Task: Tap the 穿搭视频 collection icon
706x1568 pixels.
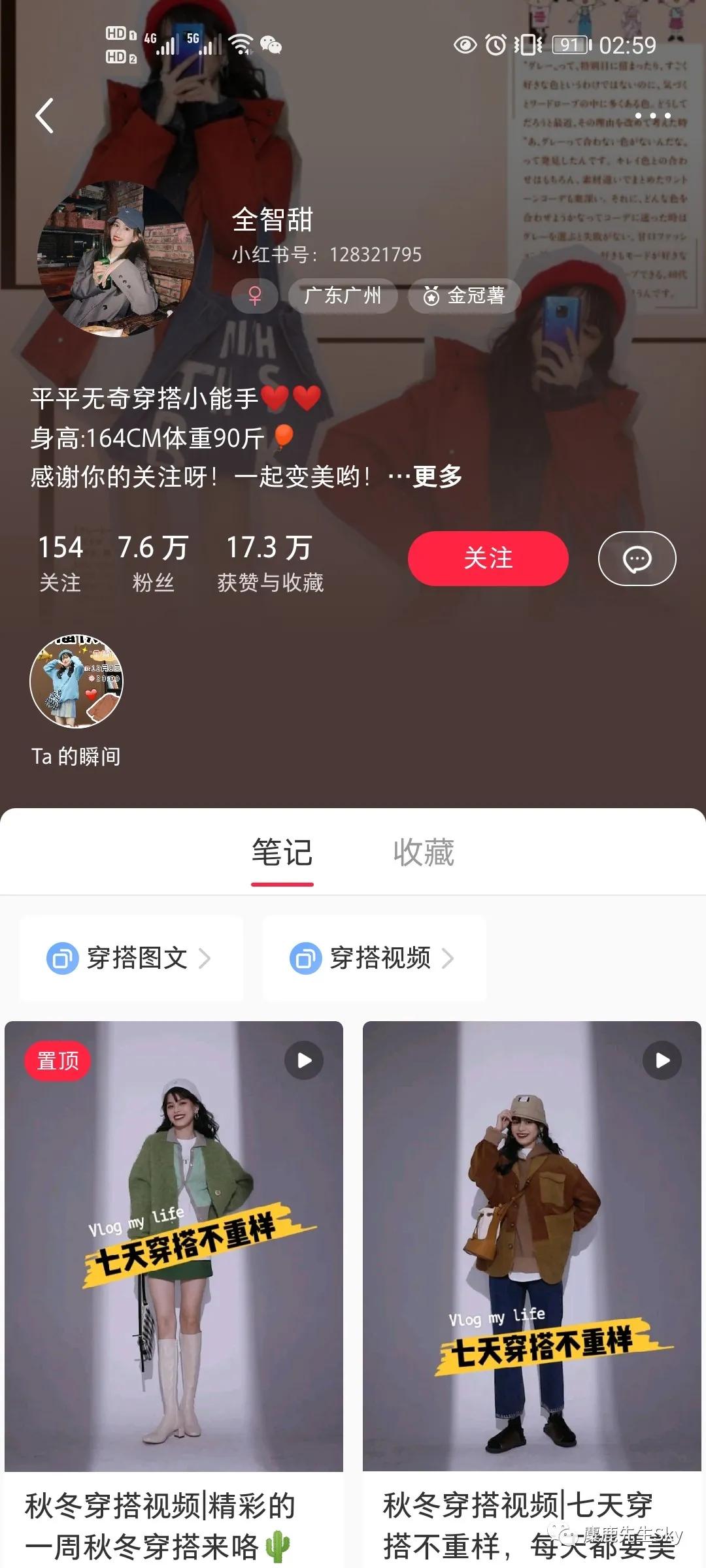Action: [303, 958]
